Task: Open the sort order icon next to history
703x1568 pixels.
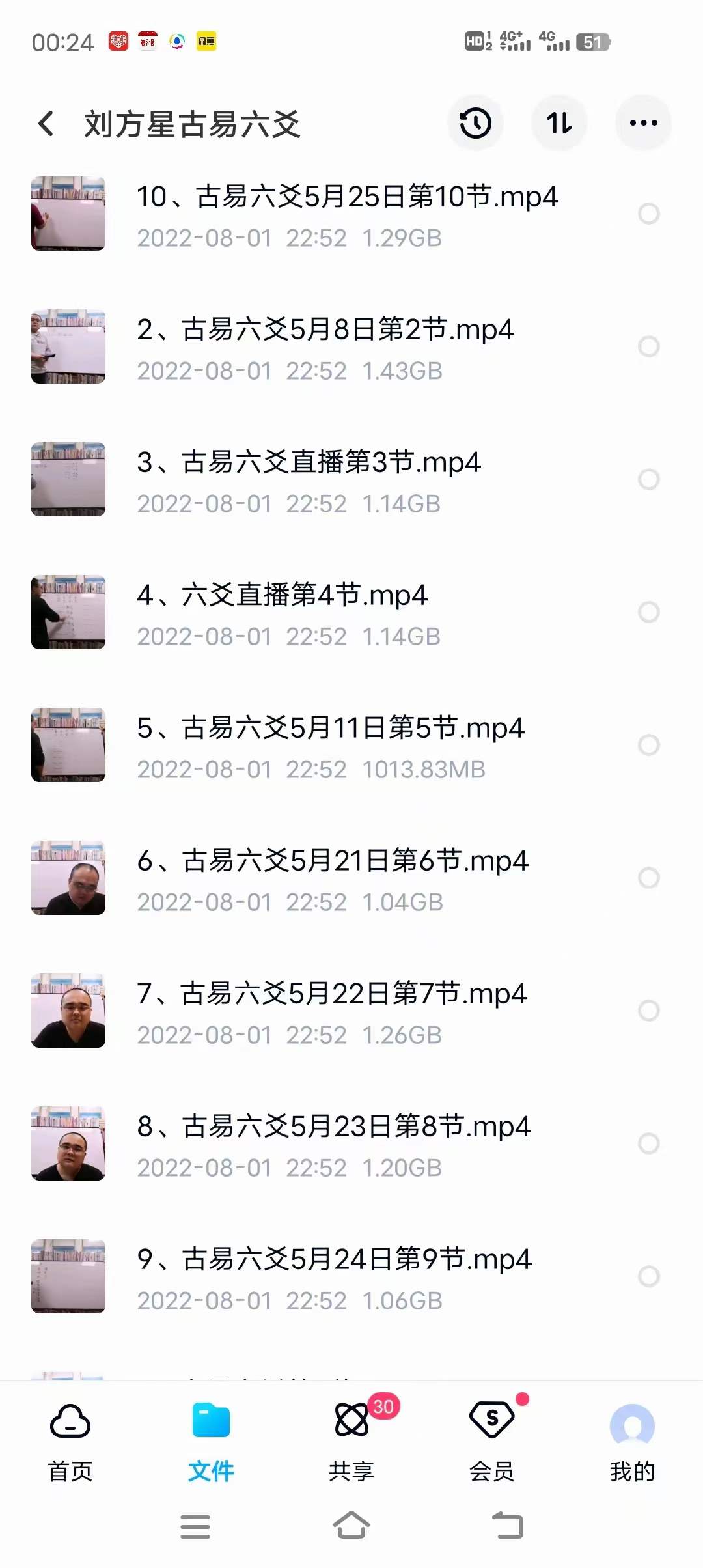Action: pos(560,123)
